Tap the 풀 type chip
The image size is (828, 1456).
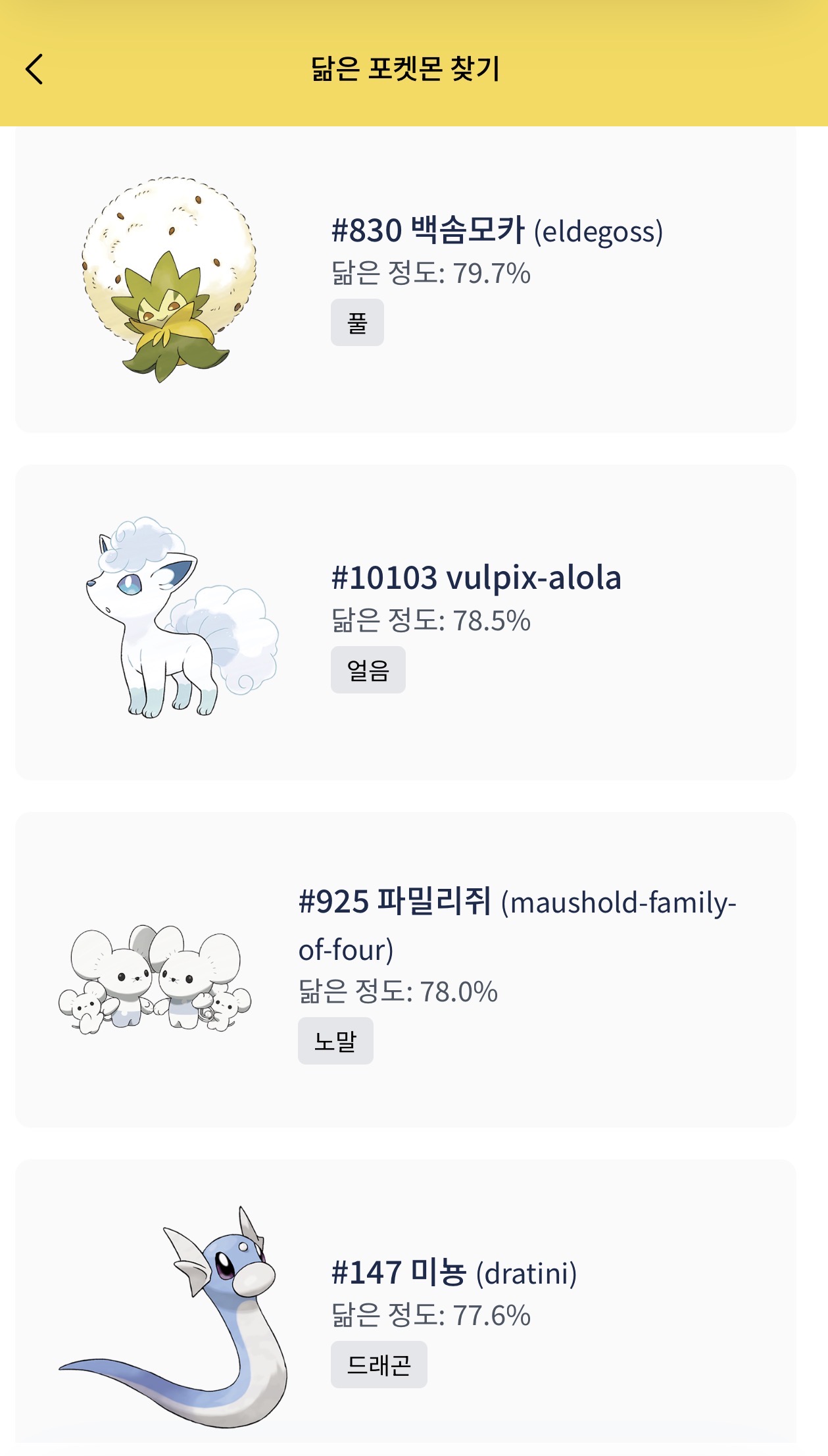pos(357,323)
